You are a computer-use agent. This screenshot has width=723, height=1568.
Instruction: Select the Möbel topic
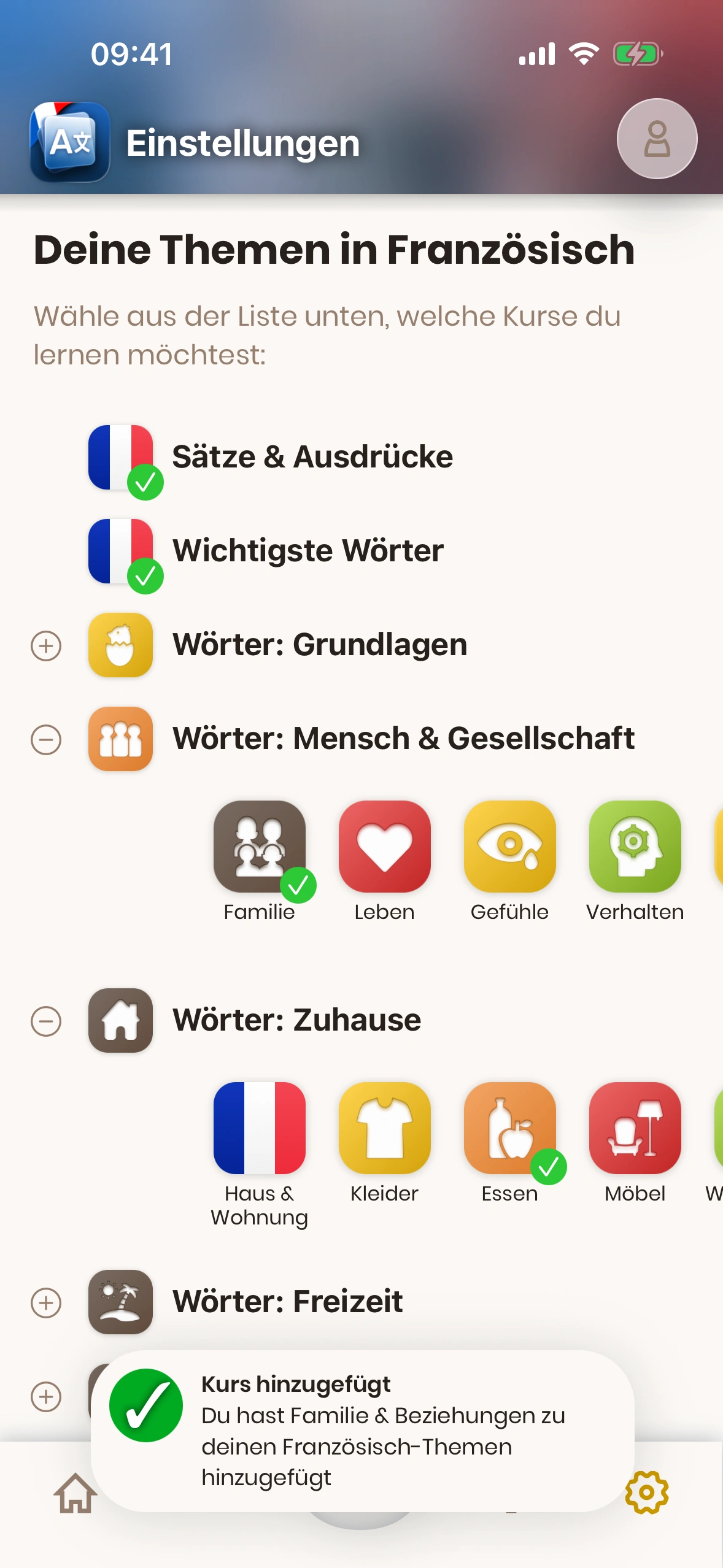(x=635, y=1128)
